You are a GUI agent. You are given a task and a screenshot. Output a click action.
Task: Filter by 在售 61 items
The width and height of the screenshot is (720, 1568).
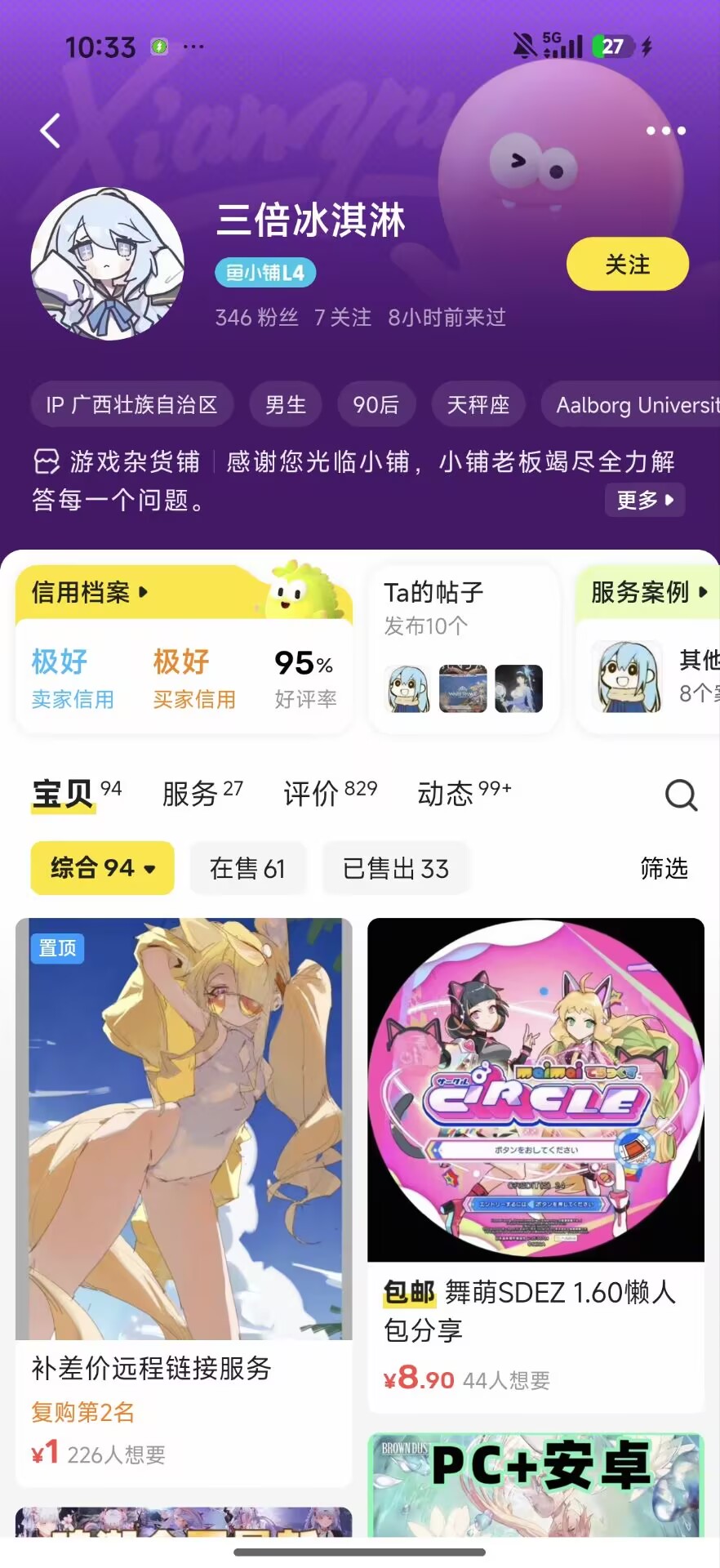[x=247, y=868]
